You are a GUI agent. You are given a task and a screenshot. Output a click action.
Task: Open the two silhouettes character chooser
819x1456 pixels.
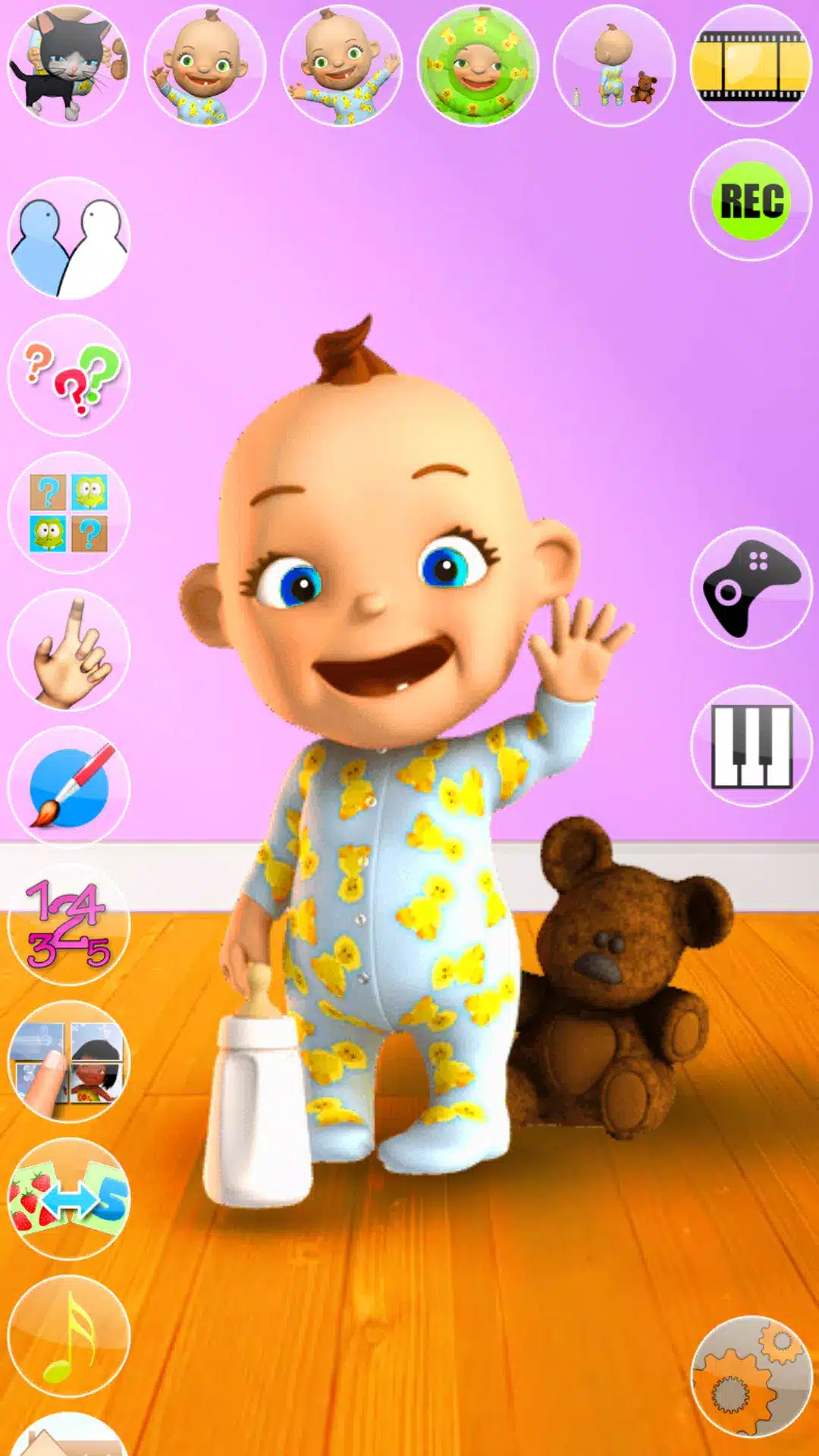68,238
